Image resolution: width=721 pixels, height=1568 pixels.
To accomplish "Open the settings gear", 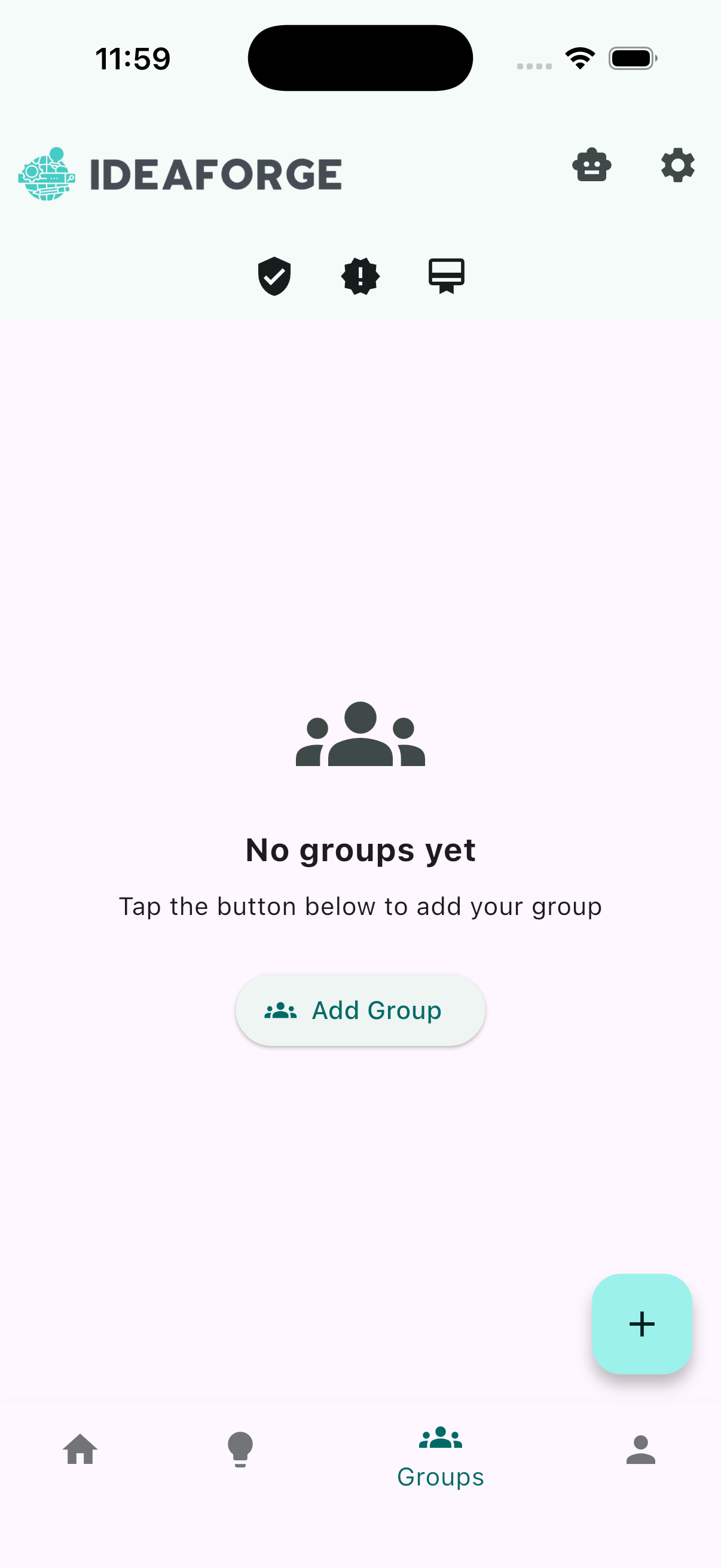I will tap(677, 165).
